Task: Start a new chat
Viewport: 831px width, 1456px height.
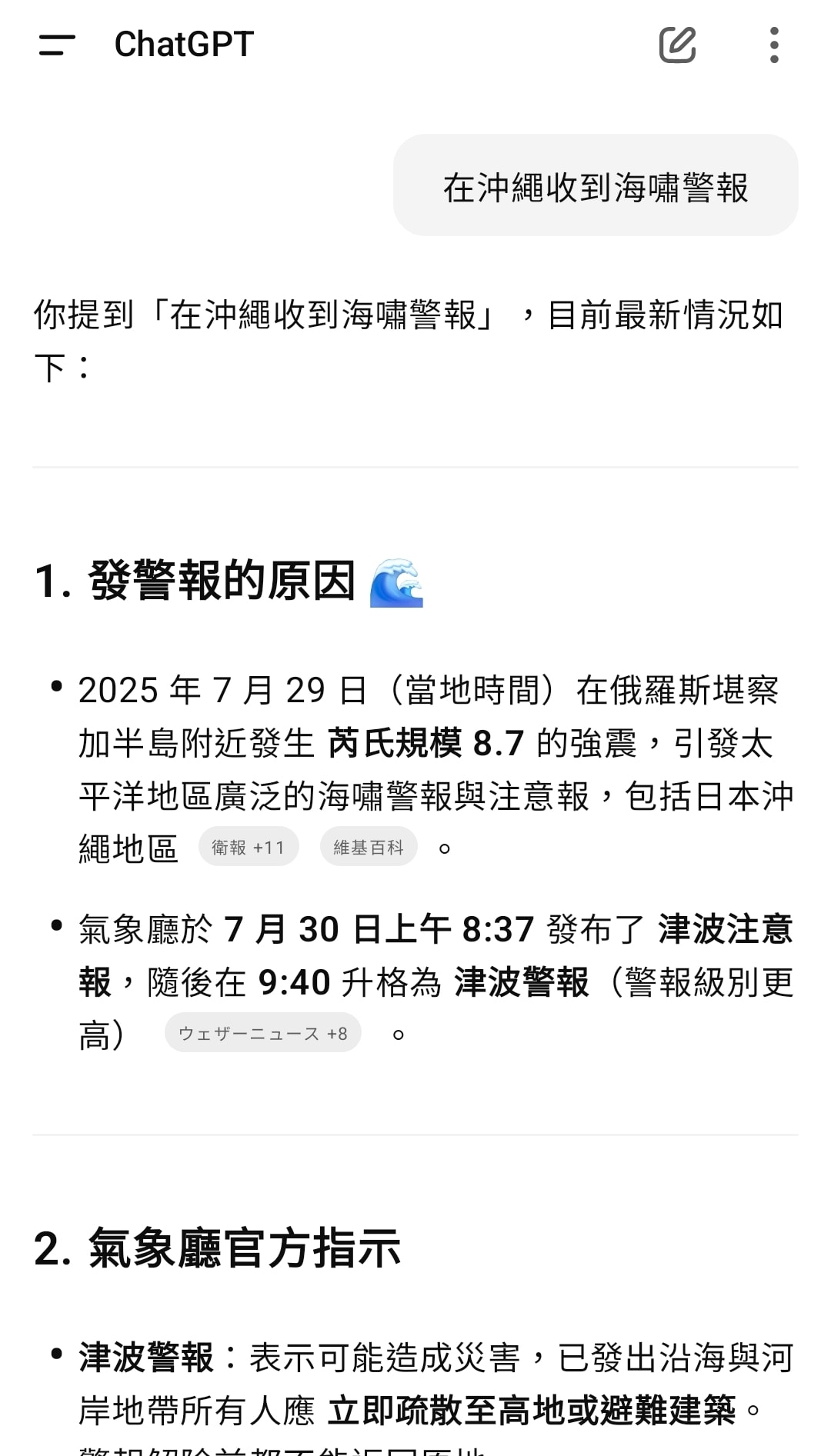Action: click(677, 45)
